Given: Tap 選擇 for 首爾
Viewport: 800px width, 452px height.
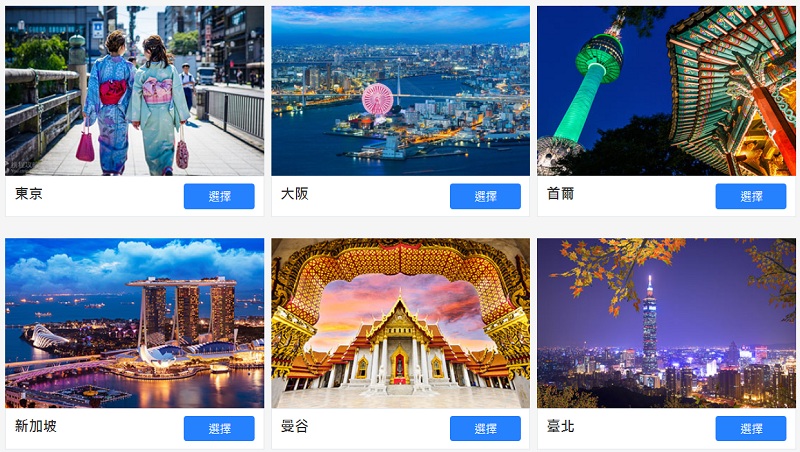Looking at the screenshot, I should [x=751, y=196].
